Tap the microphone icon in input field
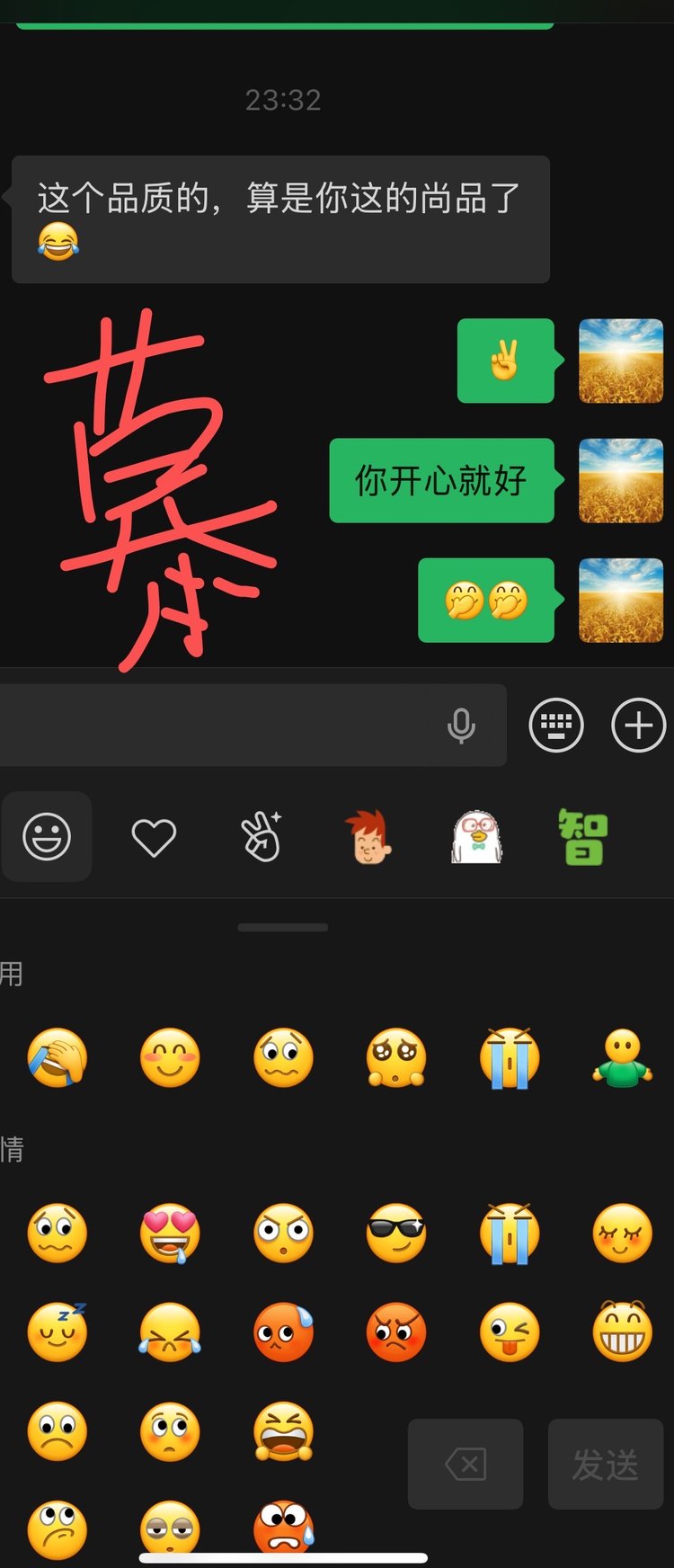The width and height of the screenshot is (674, 1568). tap(461, 725)
